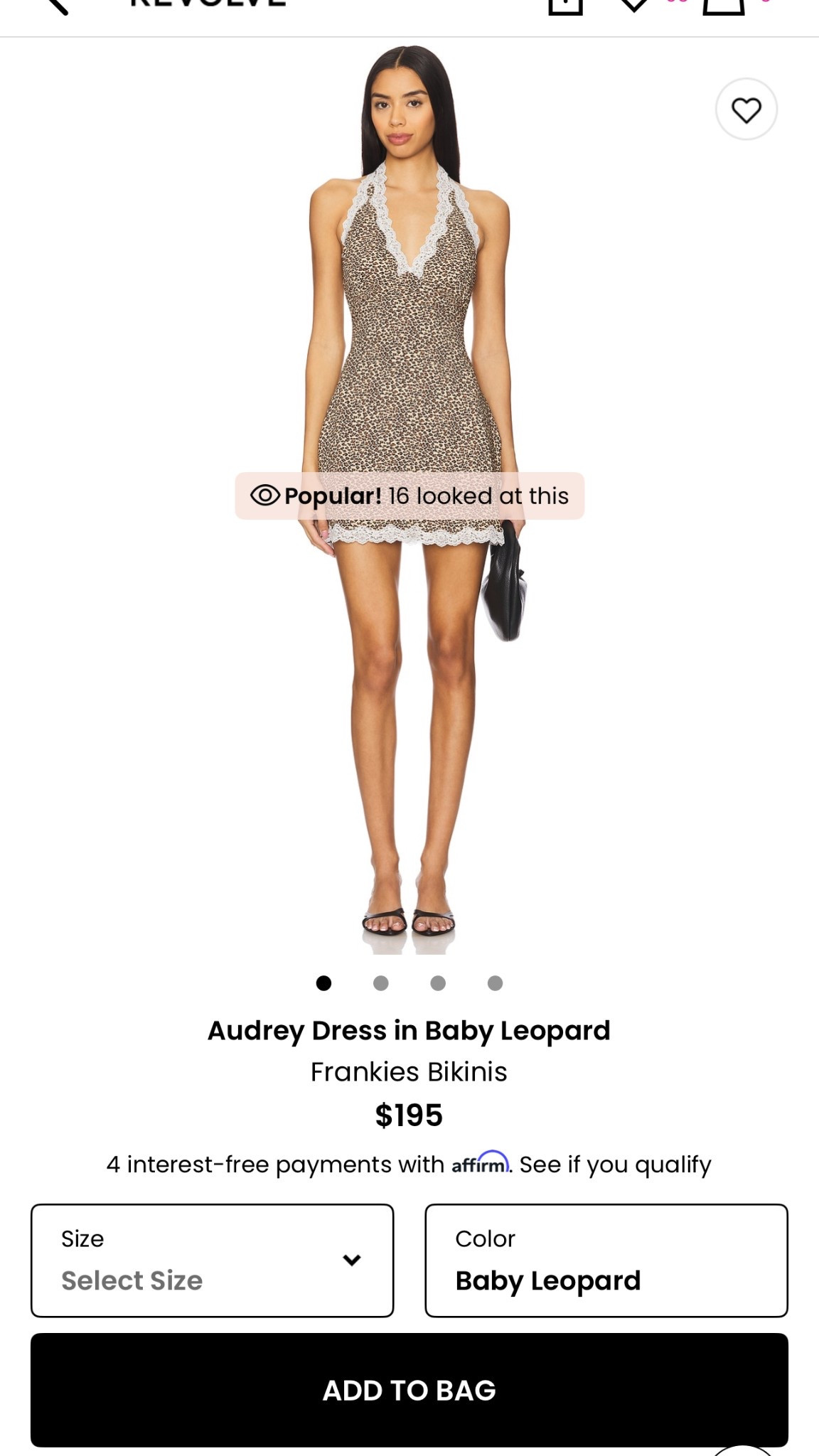Open the Size dropdown

(212, 1260)
